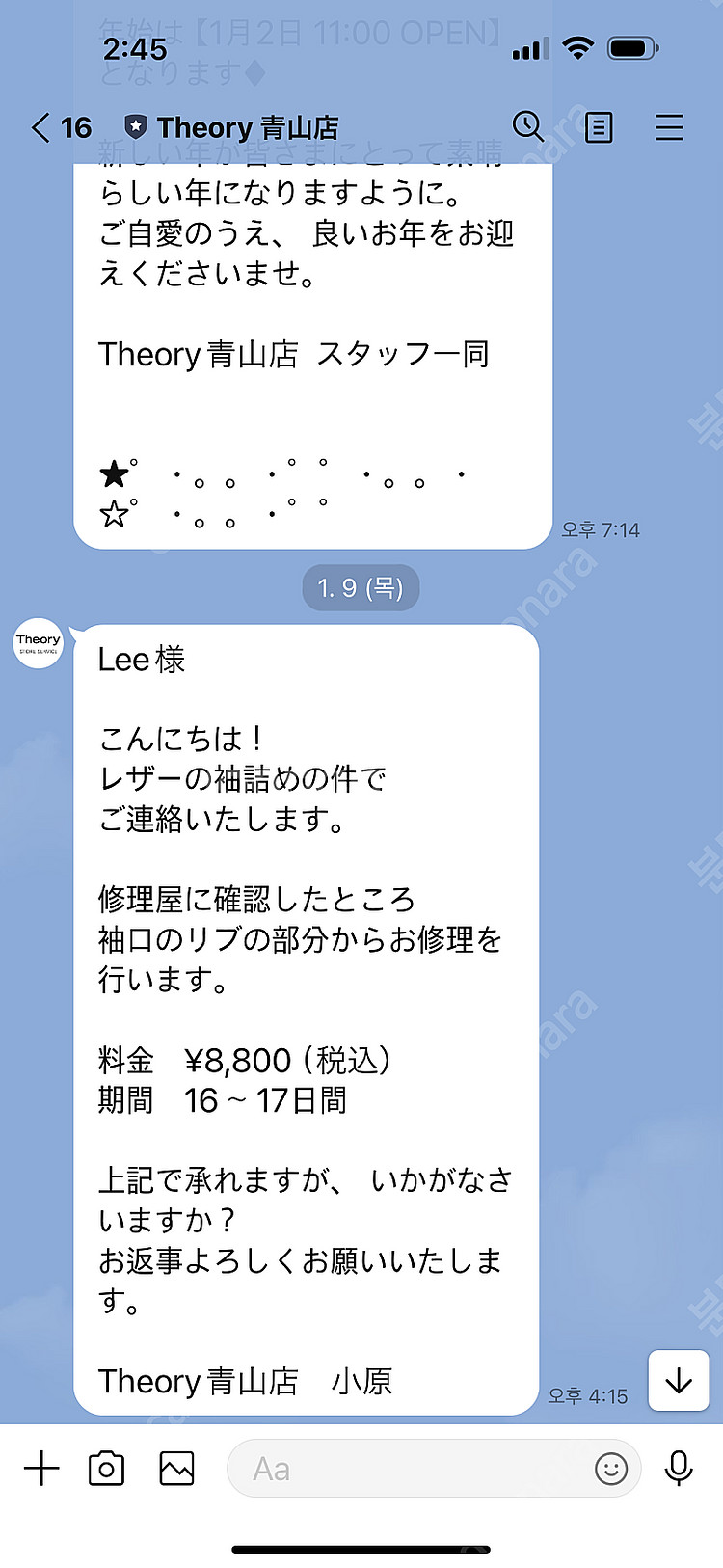Open the emoji sticker picker
The height and width of the screenshot is (1568, 723).
(611, 1469)
